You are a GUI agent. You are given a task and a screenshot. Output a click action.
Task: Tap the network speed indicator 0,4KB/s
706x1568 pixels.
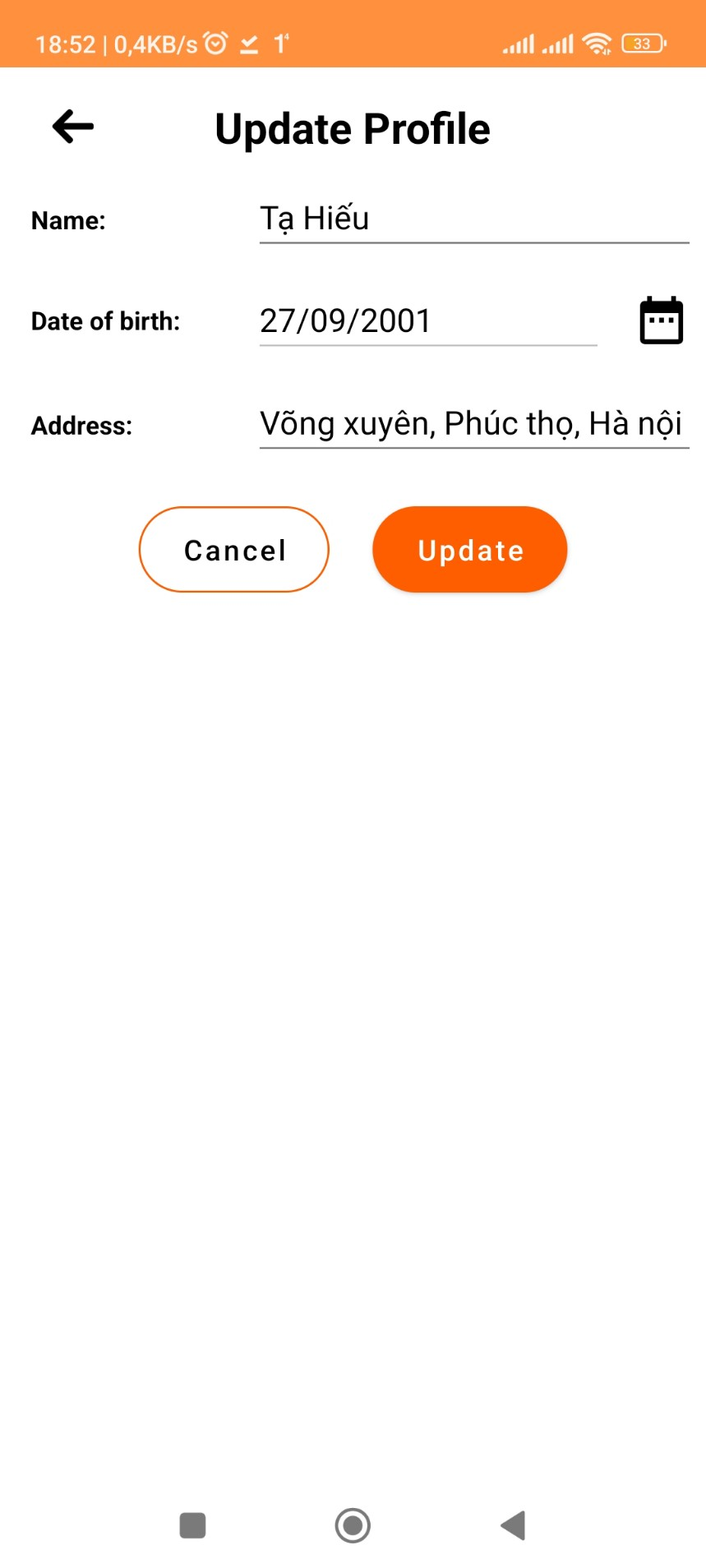pyautogui.click(x=152, y=44)
